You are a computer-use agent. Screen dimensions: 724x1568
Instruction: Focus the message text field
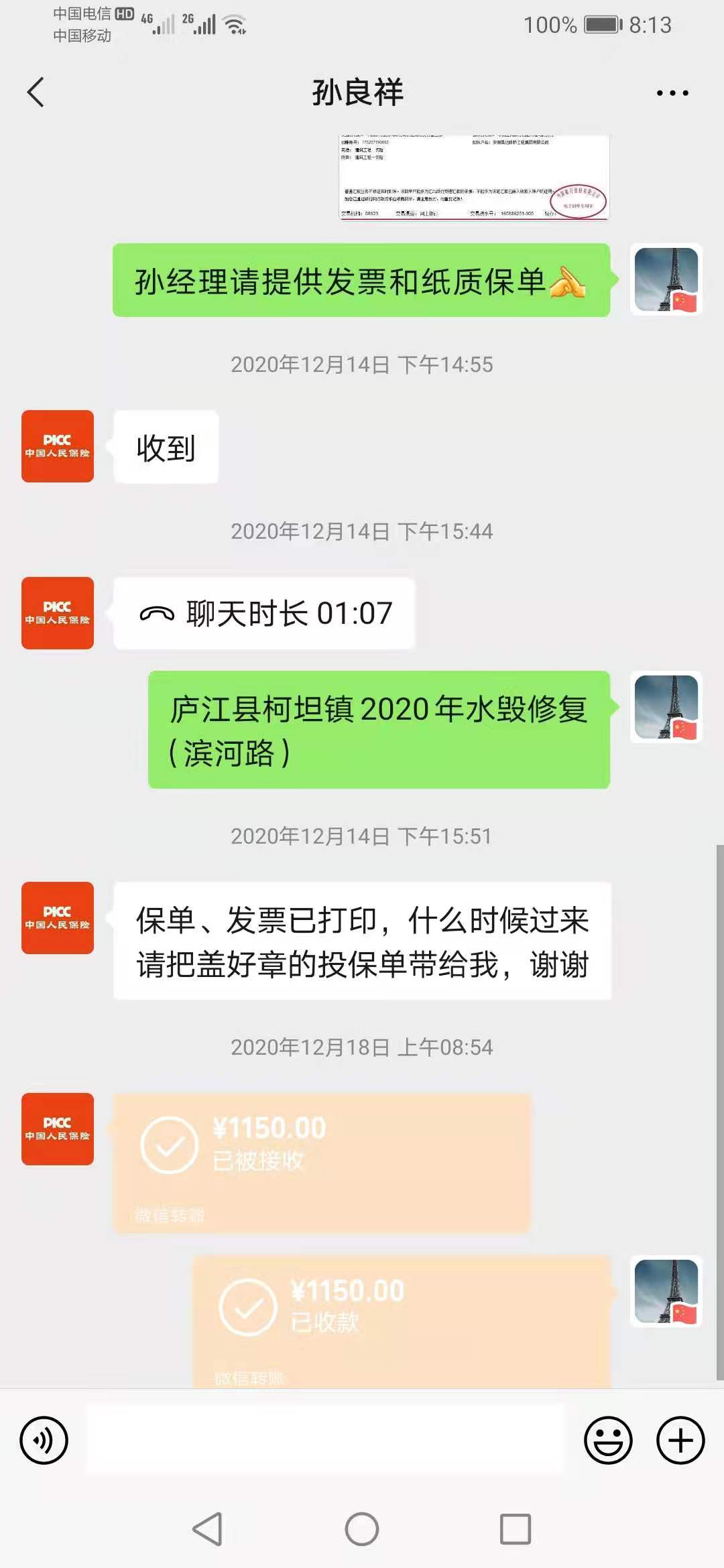click(x=324, y=1440)
